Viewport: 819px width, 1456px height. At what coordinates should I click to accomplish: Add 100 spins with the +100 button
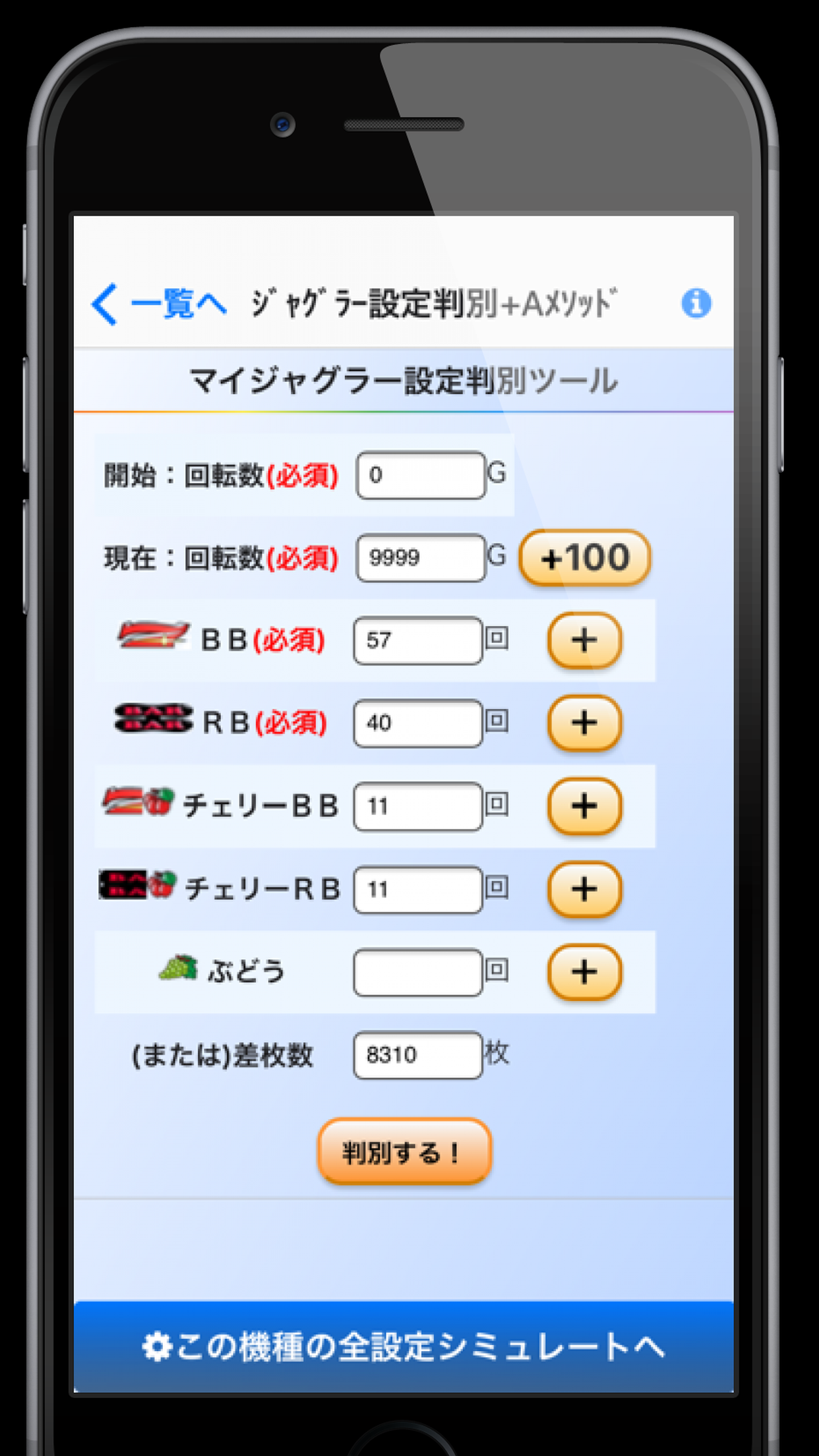coord(585,558)
